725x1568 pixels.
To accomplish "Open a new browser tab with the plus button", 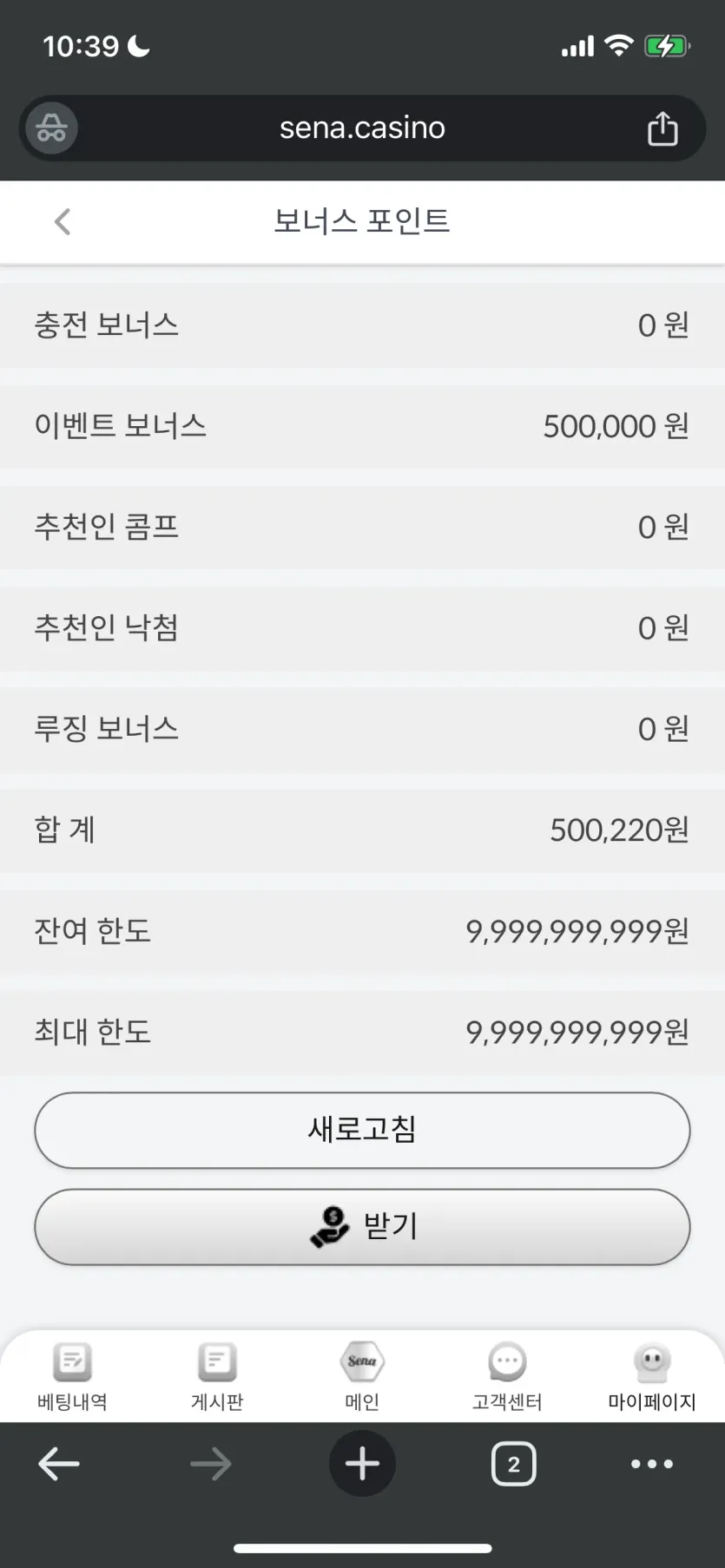I will point(362,1464).
